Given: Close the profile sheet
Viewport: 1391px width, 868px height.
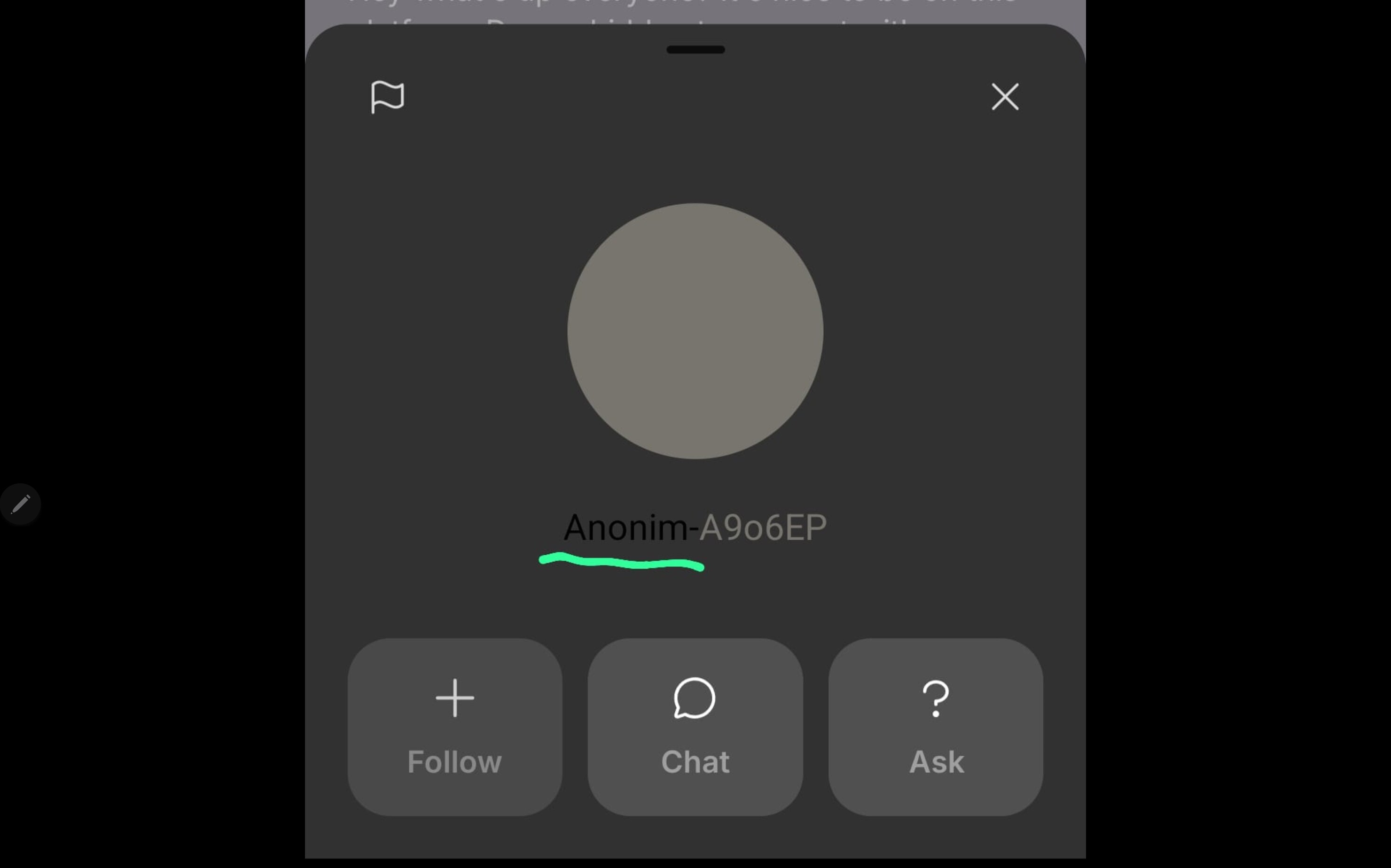Looking at the screenshot, I should [1005, 96].
